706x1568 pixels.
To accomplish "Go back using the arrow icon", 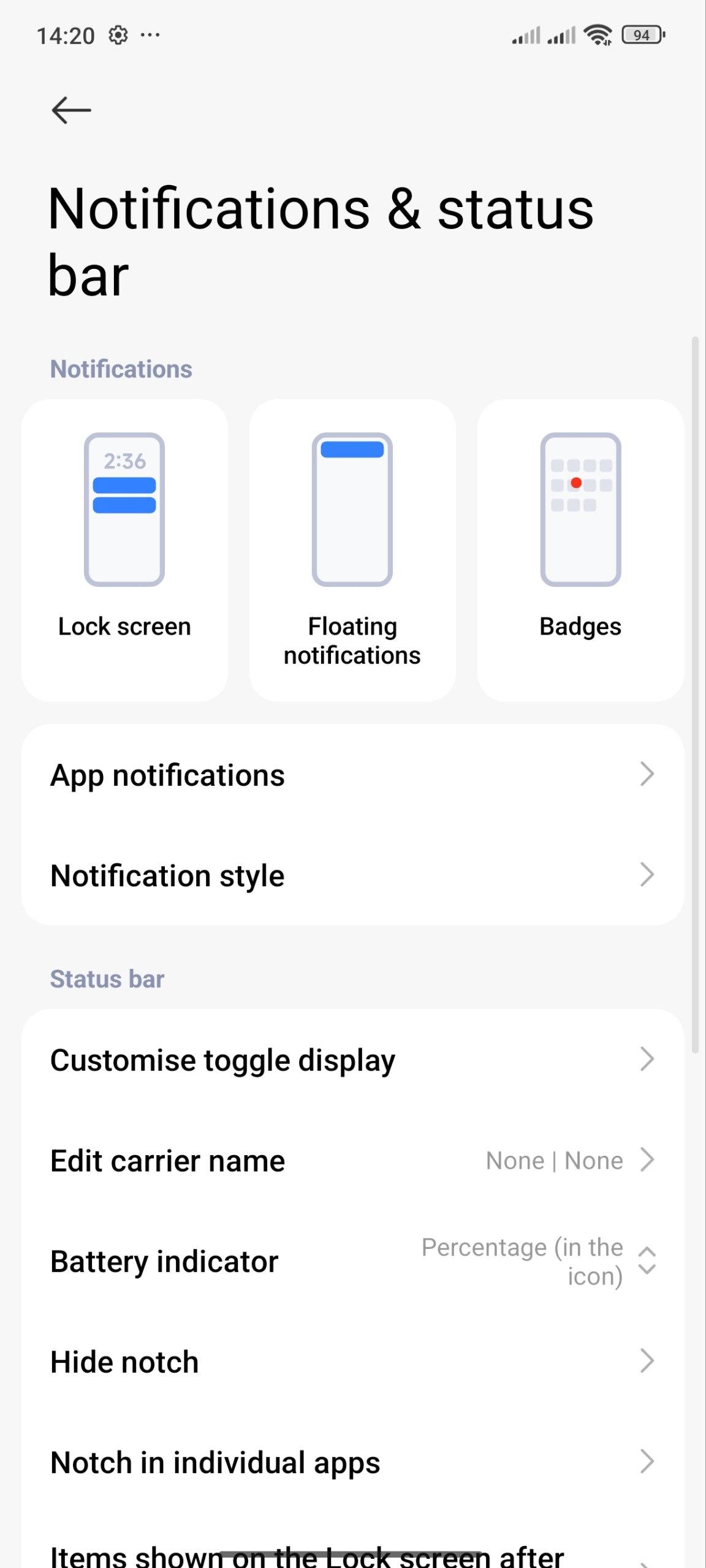I will pyautogui.click(x=71, y=110).
